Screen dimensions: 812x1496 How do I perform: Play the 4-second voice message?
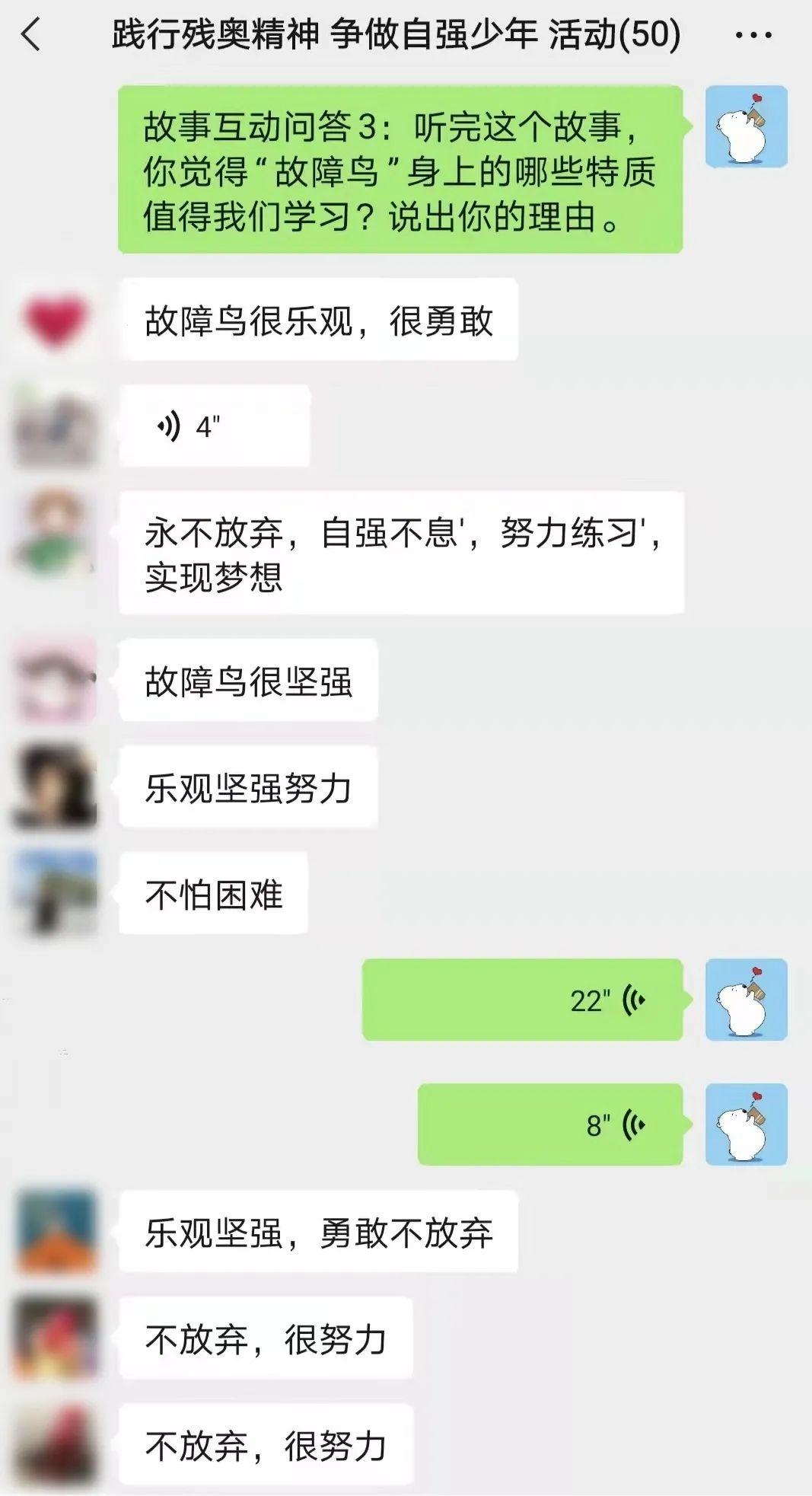point(214,426)
